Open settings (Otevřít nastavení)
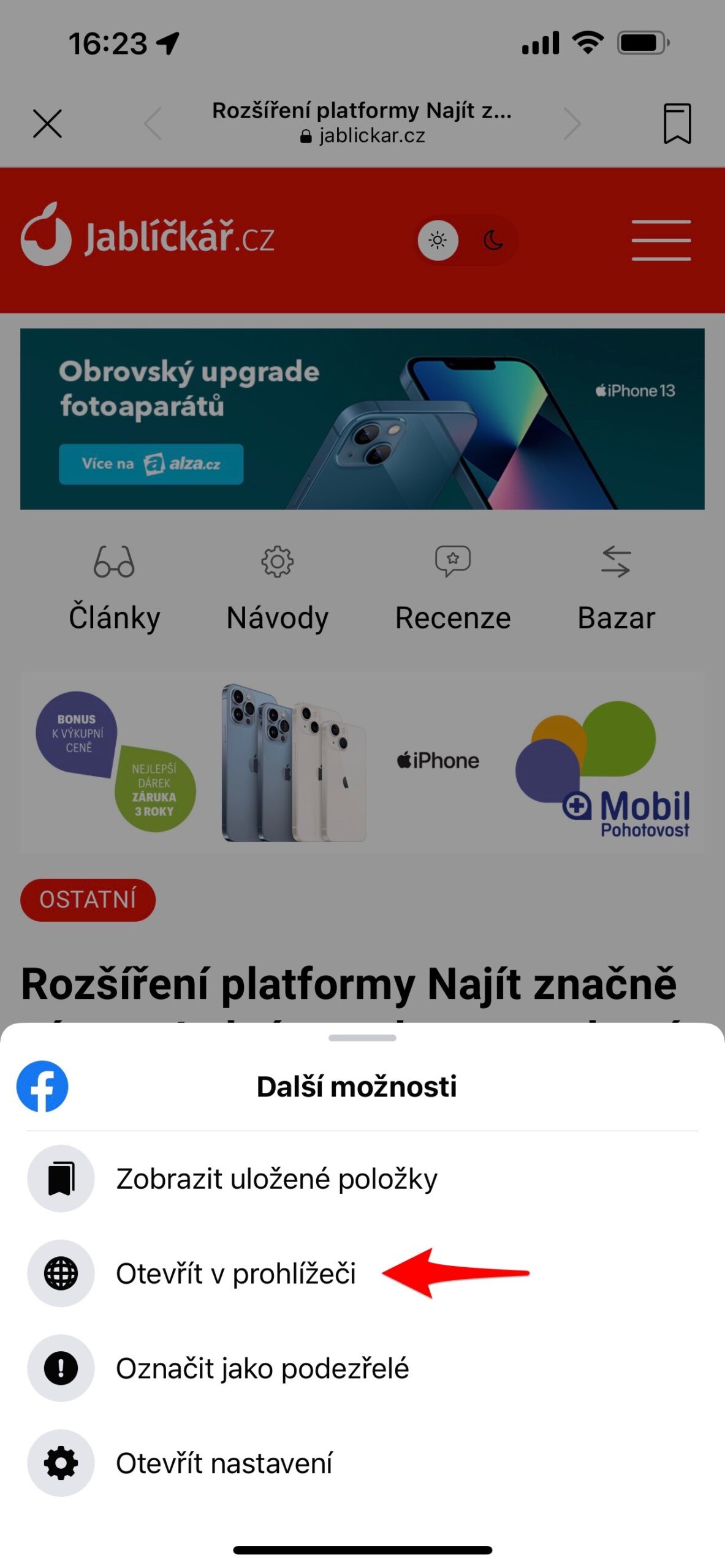Image resolution: width=725 pixels, height=1568 pixels. [x=224, y=1463]
